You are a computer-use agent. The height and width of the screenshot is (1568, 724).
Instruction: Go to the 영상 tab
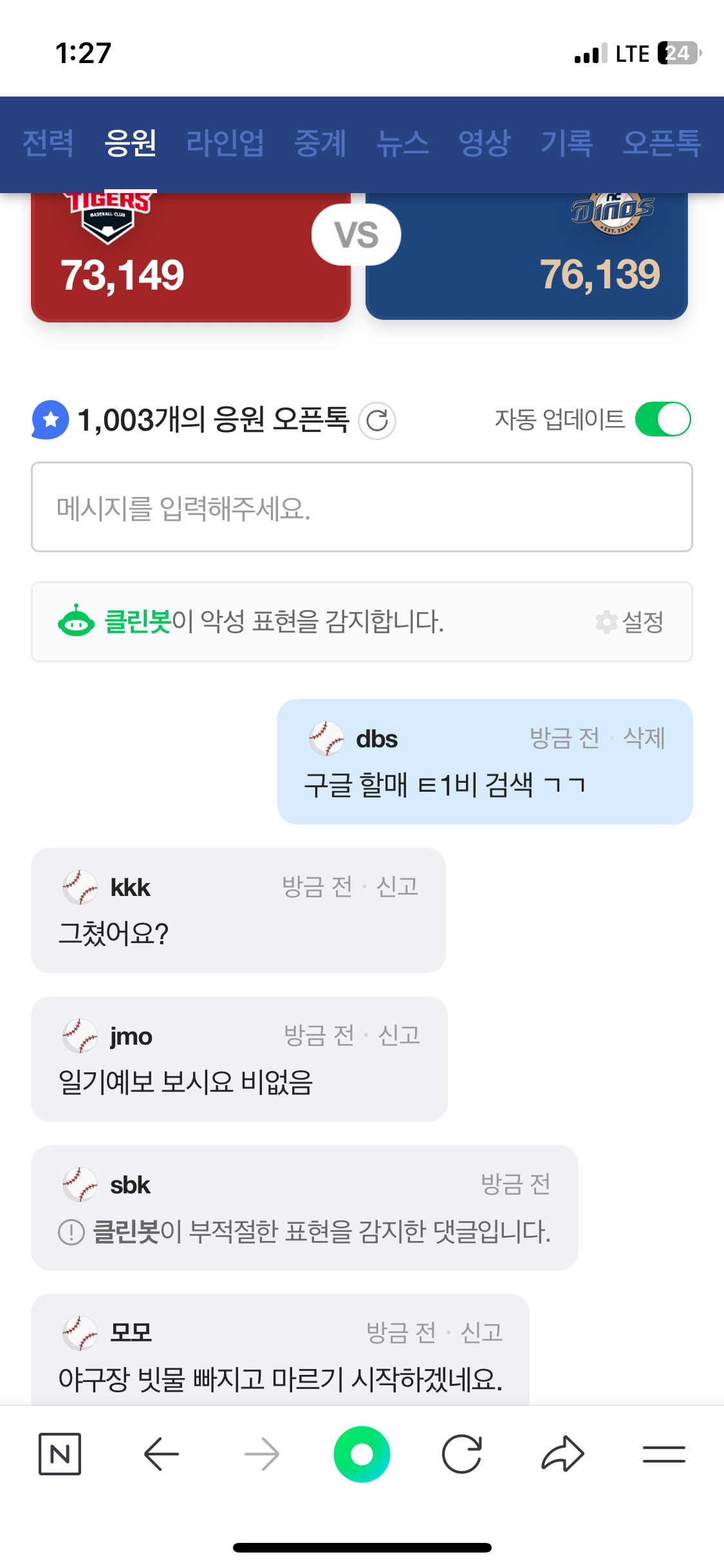tap(484, 143)
